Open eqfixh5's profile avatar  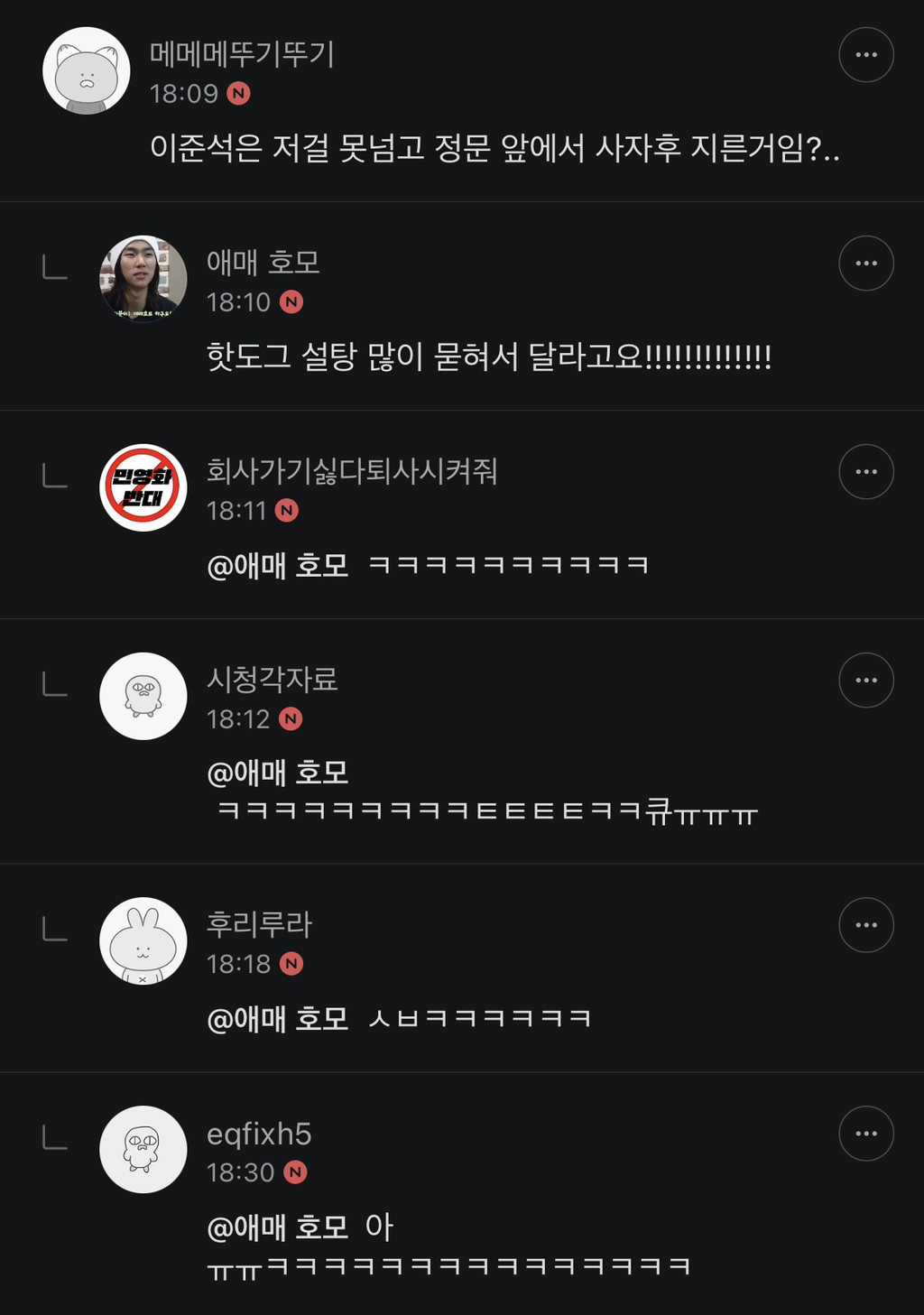click(143, 1149)
